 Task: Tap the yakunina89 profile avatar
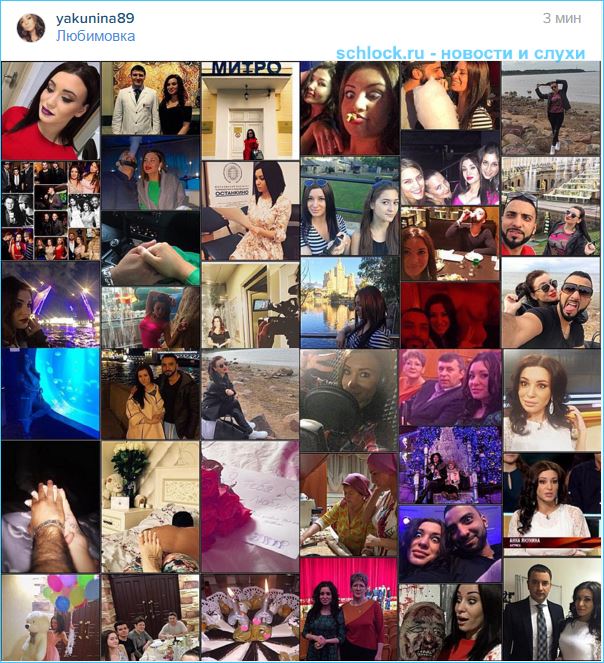[31, 27]
